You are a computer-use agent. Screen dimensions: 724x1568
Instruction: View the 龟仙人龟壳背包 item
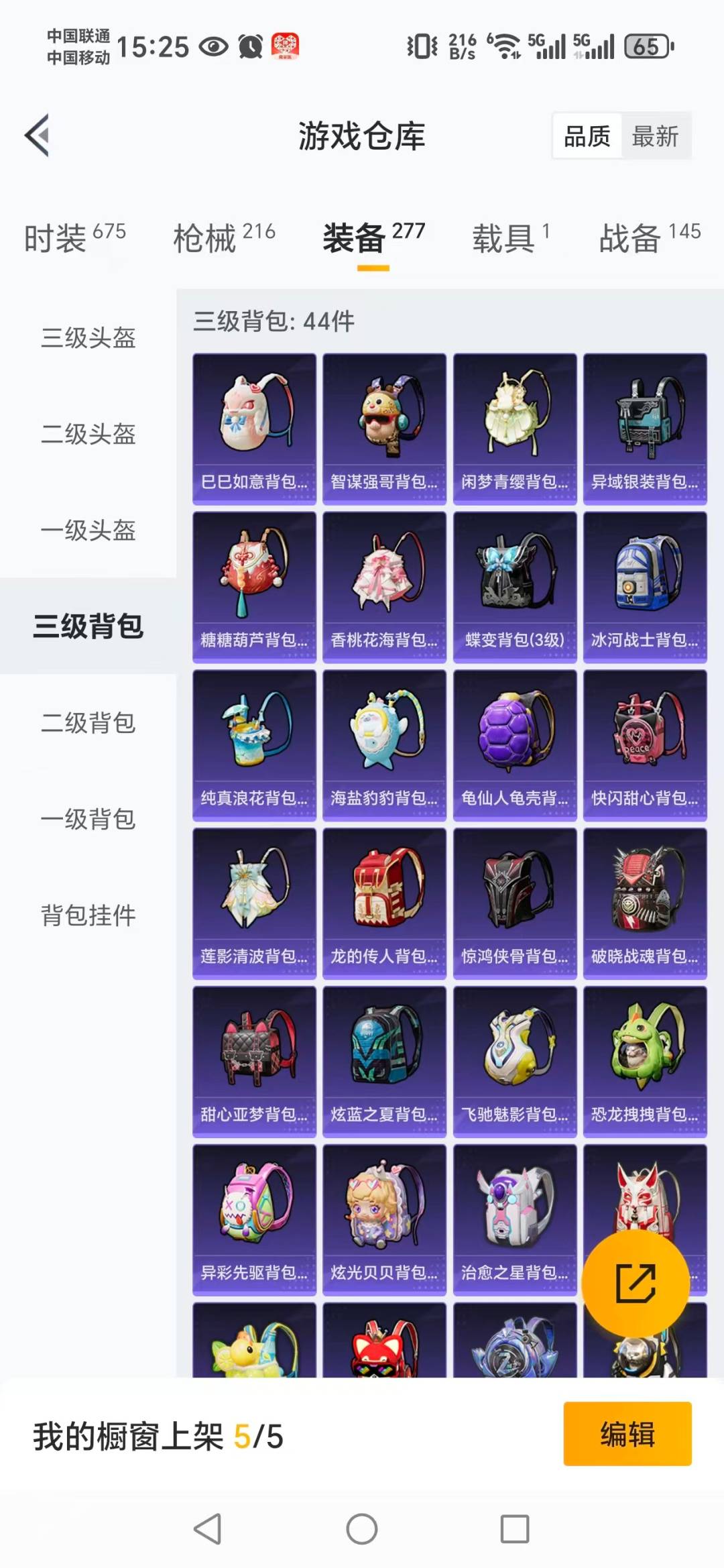click(x=514, y=746)
